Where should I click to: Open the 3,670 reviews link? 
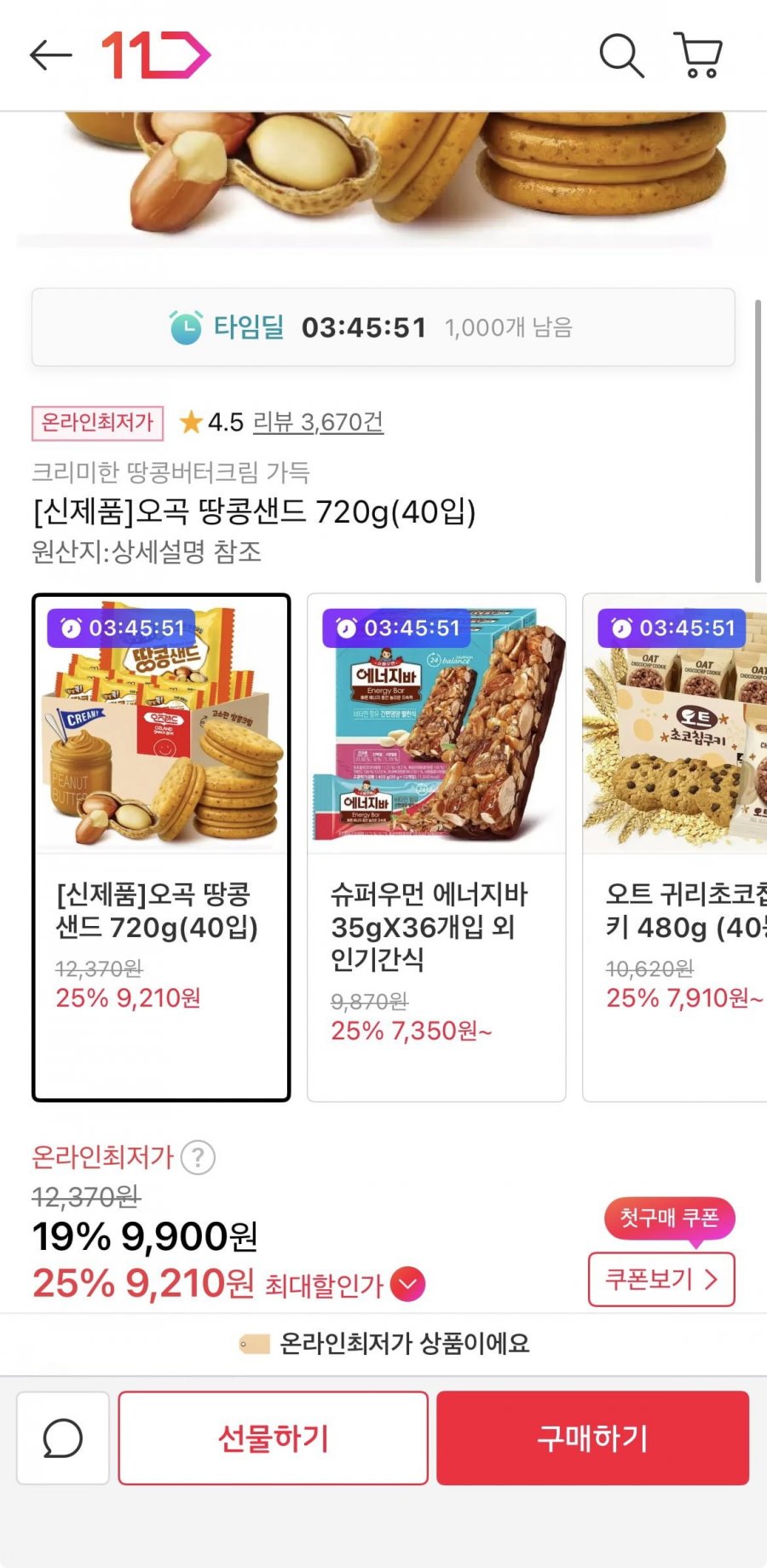[x=318, y=422]
